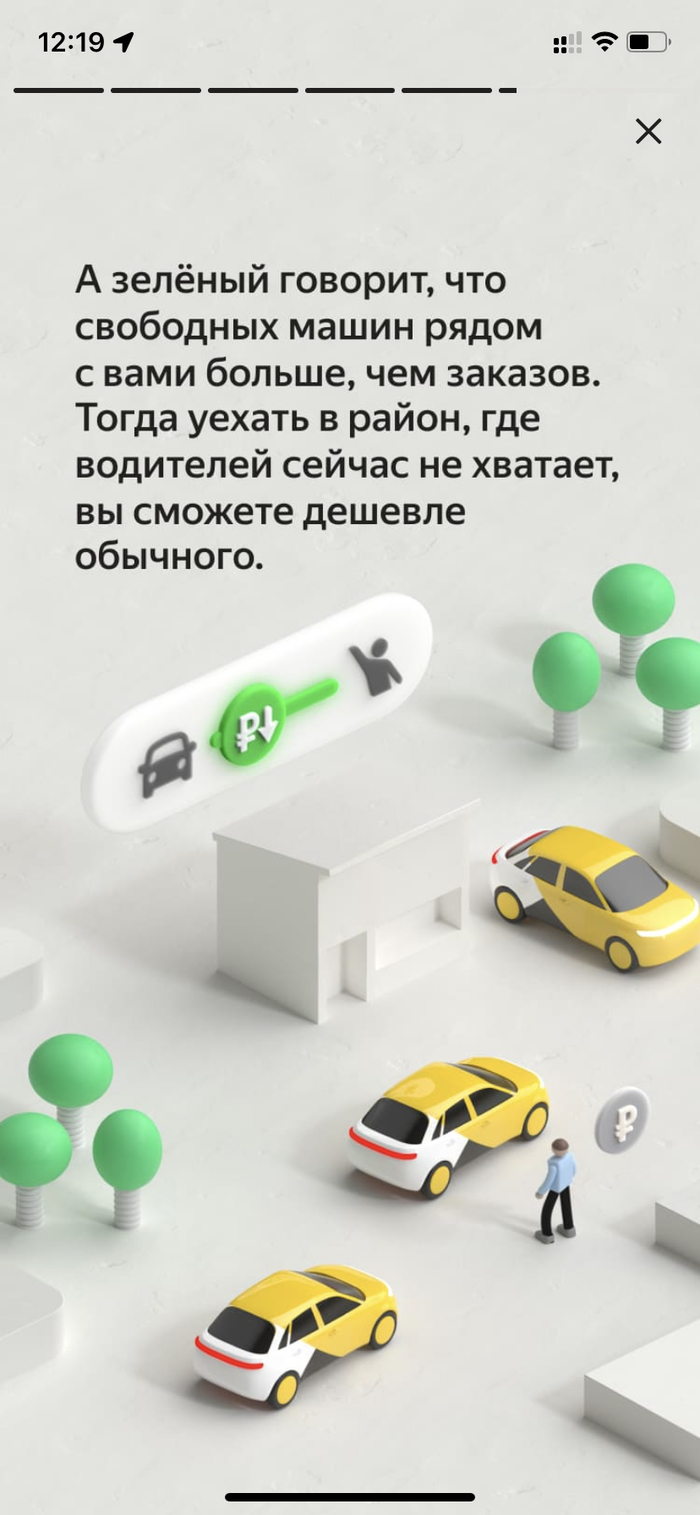This screenshot has height=1515, width=700.
Task: Close the story with the X button
Action: click(648, 131)
